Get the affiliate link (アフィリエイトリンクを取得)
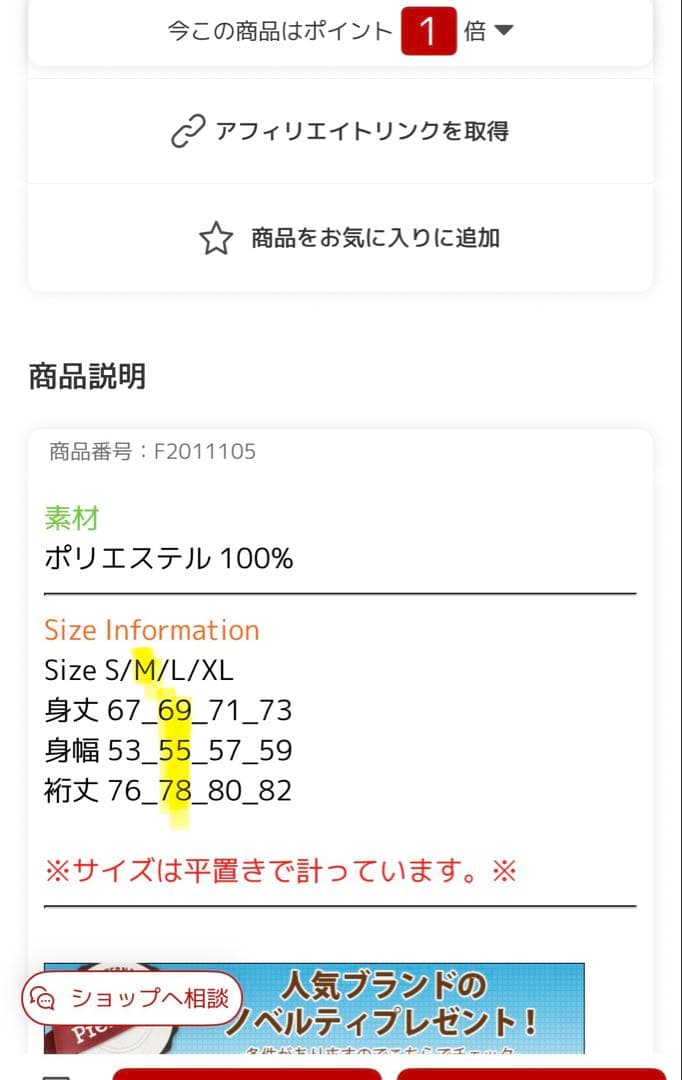 click(340, 131)
